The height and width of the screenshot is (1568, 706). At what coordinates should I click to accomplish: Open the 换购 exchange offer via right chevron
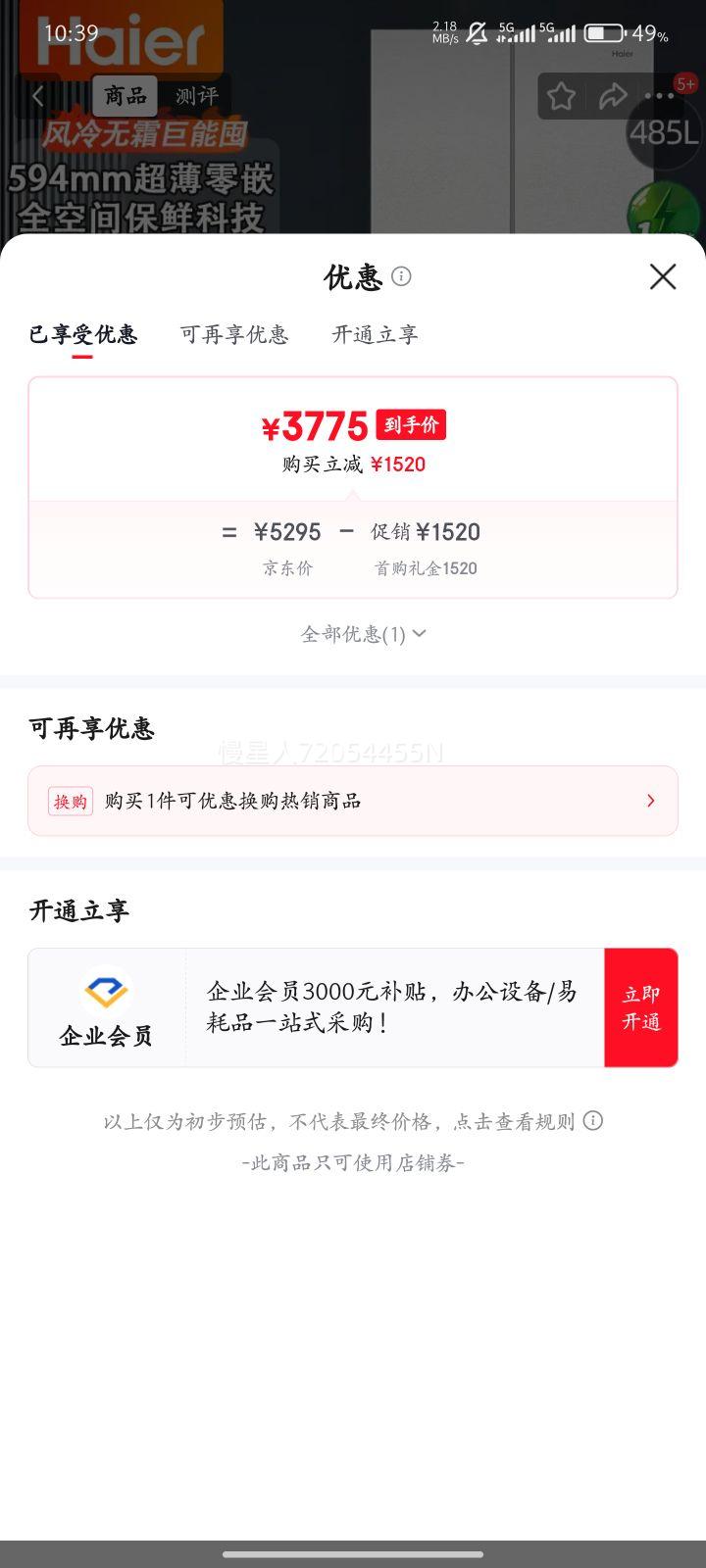[x=650, y=801]
